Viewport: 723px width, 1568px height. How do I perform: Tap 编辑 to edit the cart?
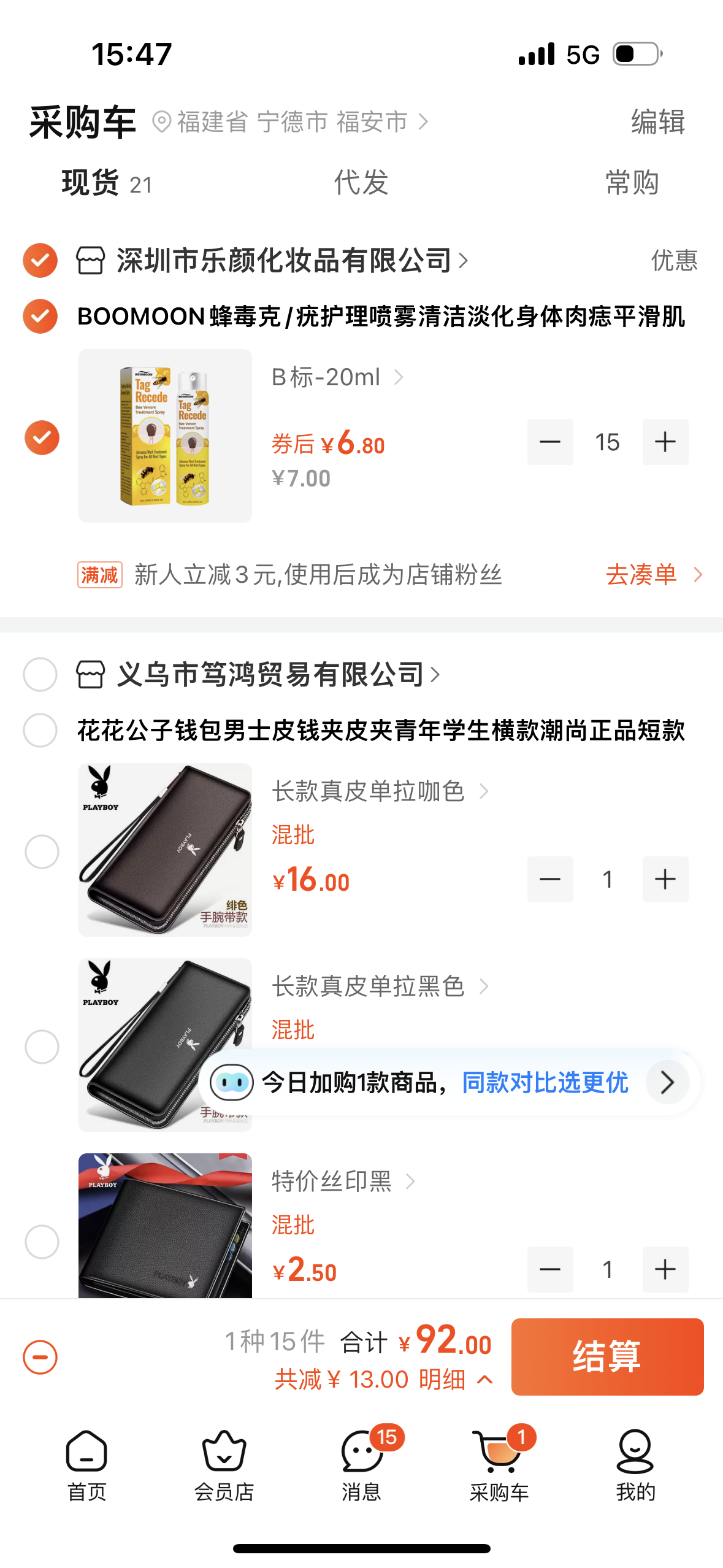coord(657,121)
